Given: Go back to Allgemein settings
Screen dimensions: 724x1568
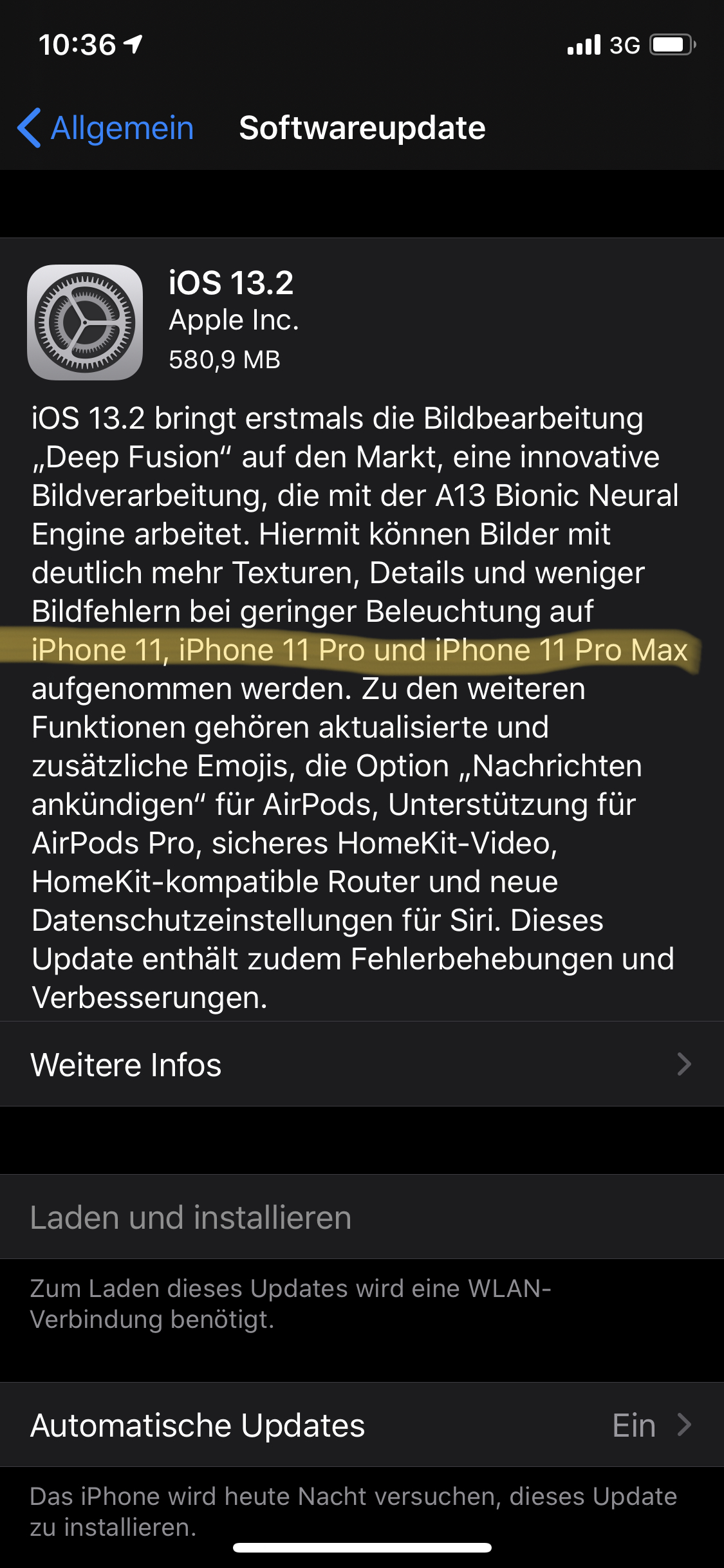Looking at the screenshot, I should [106, 127].
